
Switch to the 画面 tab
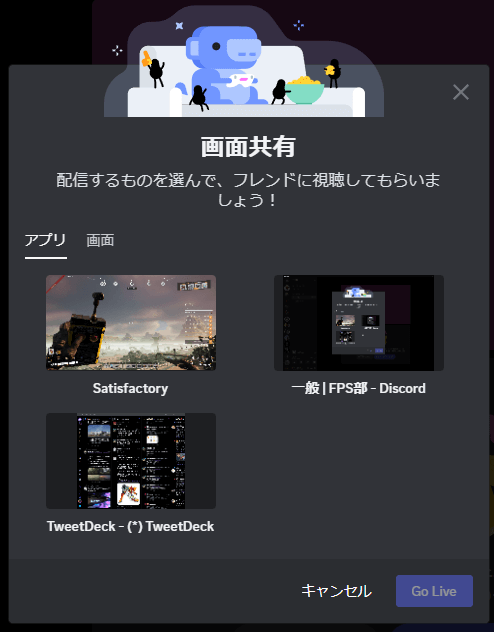tap(100, 240)
